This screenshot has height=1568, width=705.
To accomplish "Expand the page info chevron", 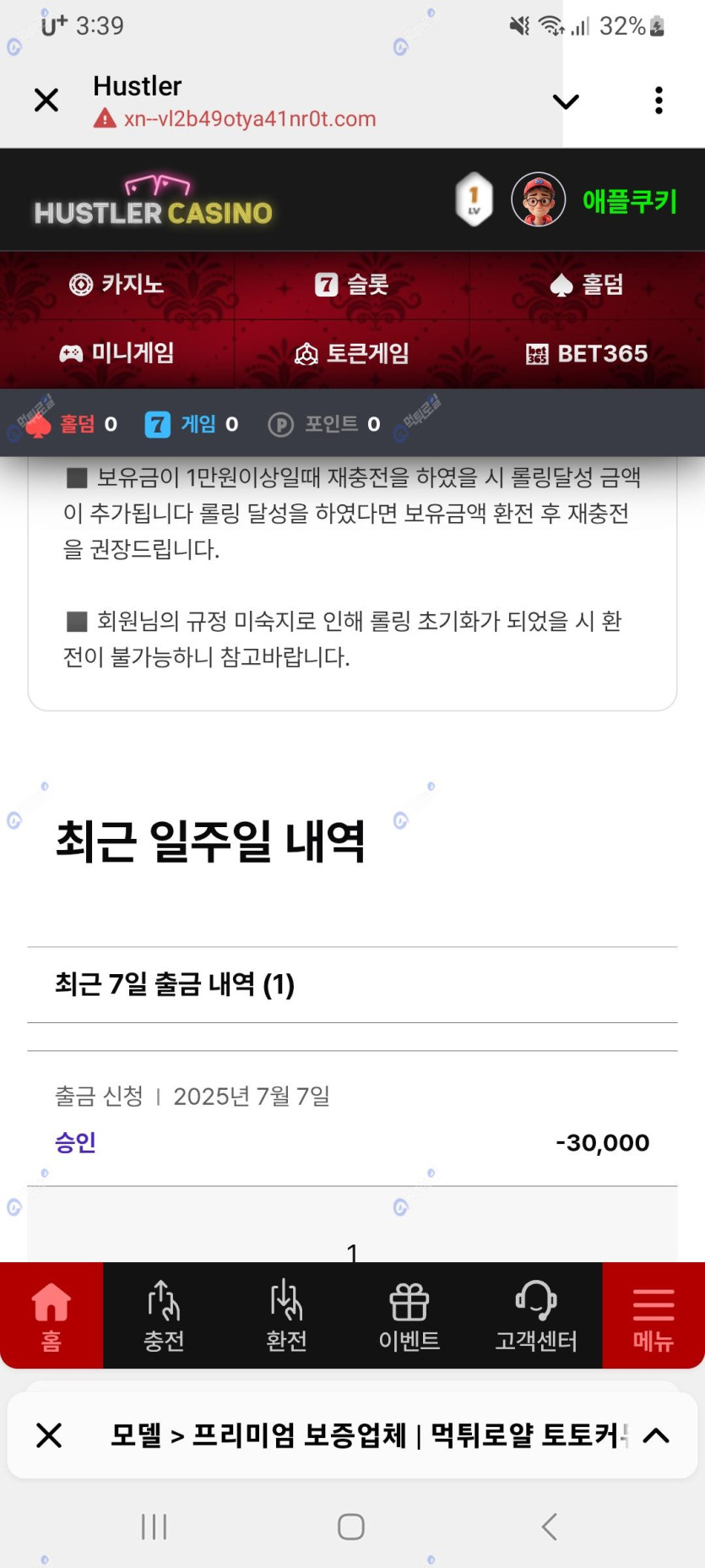I will coord(565,102).
